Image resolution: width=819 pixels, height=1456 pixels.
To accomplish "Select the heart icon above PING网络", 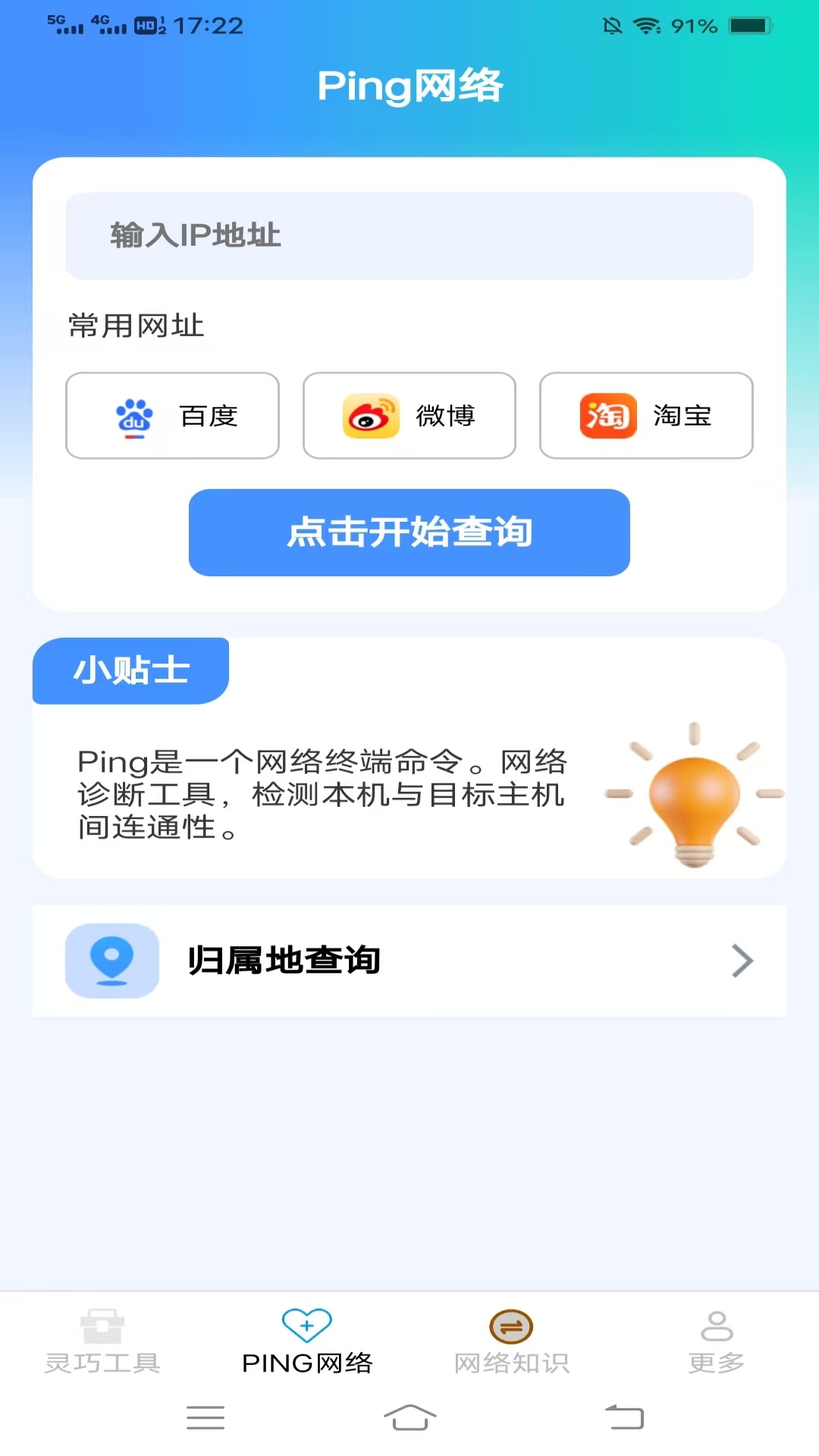I will click(x=308, y=1323).
